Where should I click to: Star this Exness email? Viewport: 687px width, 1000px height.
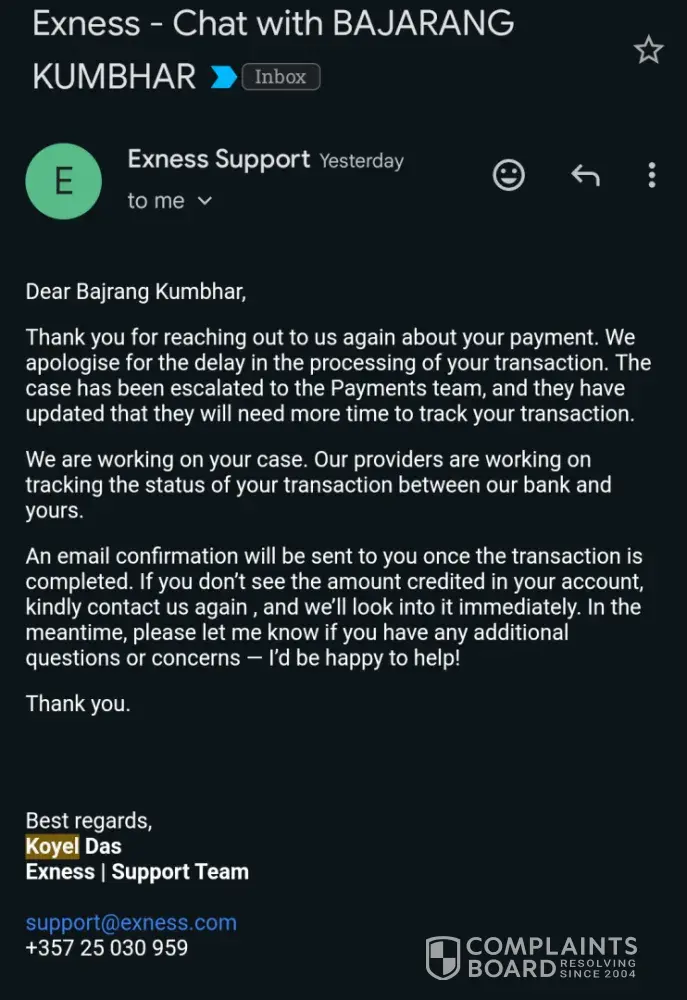(649, 50)
